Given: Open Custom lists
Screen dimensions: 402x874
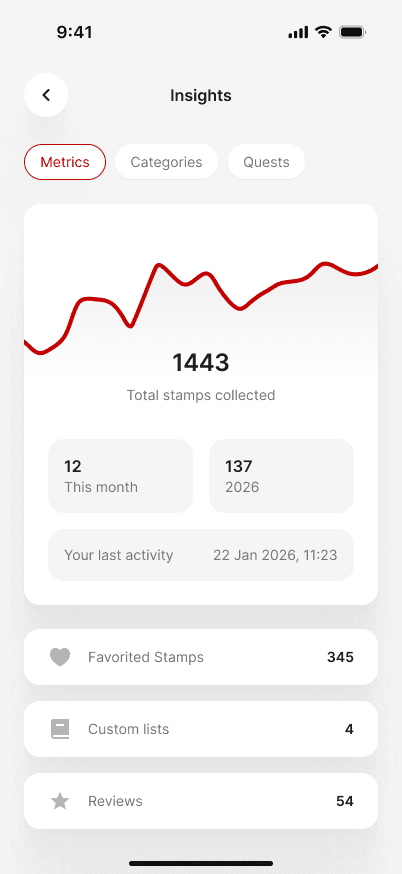Looking at the screenshot, I should 201,729.
